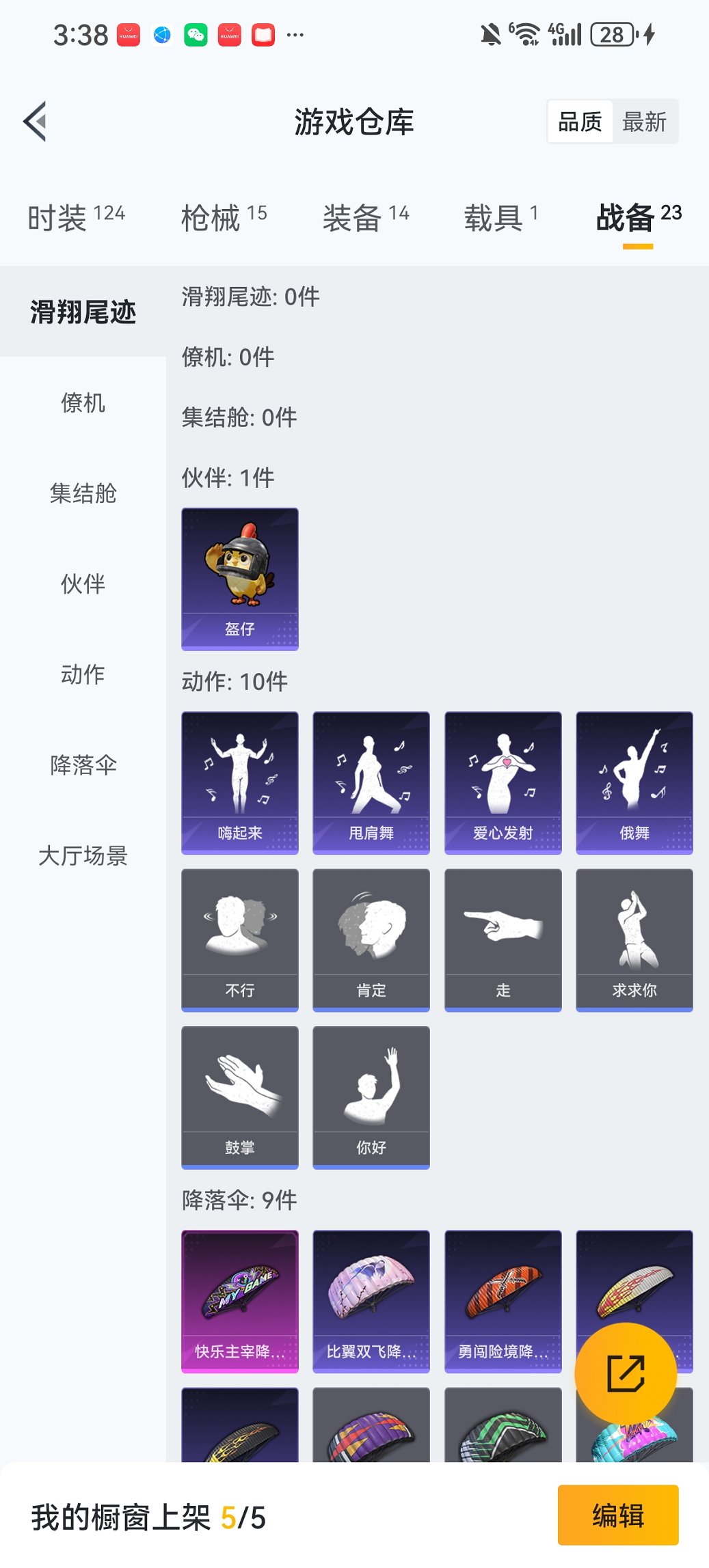Screen dimensions: 709x1568
Task: Tap 编辑 to edit my showcase
Action: 617,1515
